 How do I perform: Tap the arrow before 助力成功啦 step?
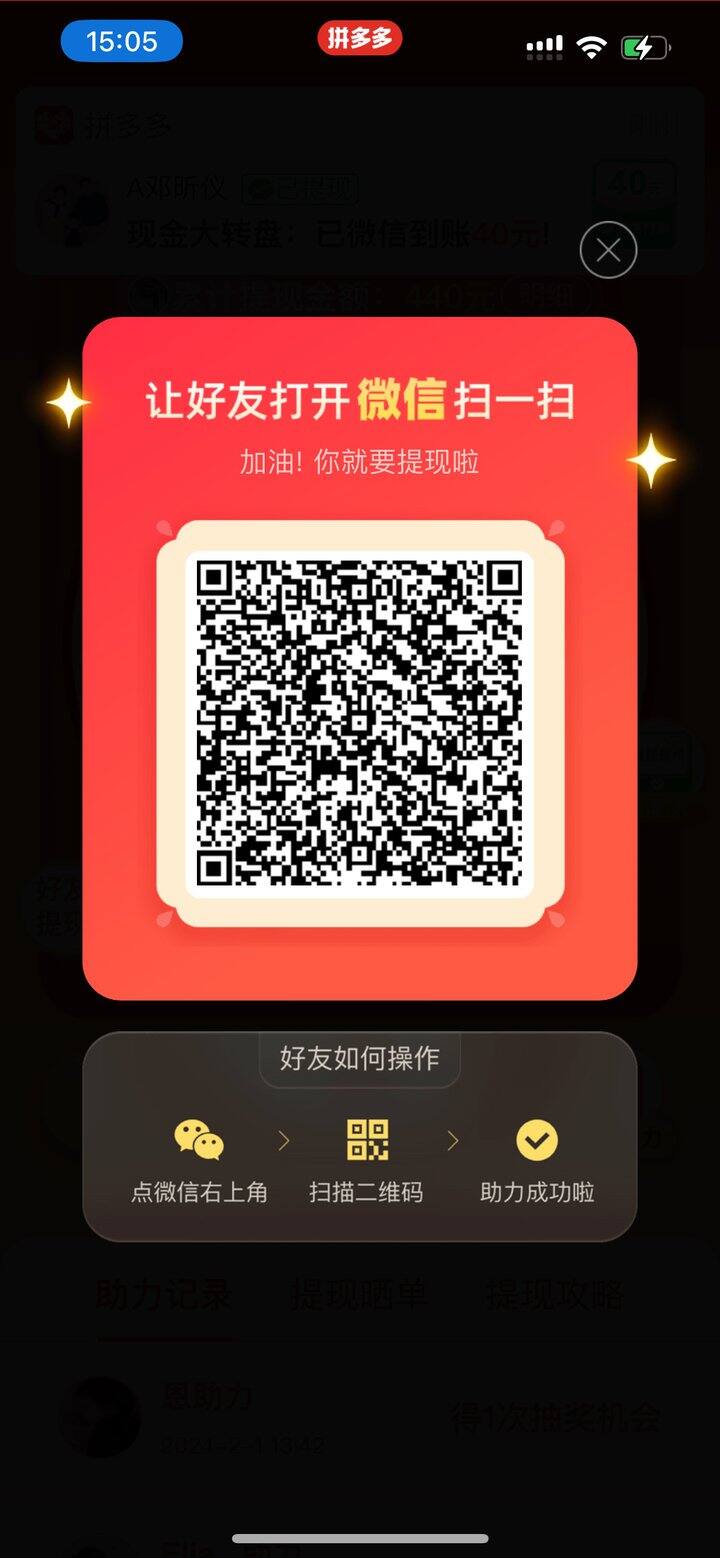452,1140
